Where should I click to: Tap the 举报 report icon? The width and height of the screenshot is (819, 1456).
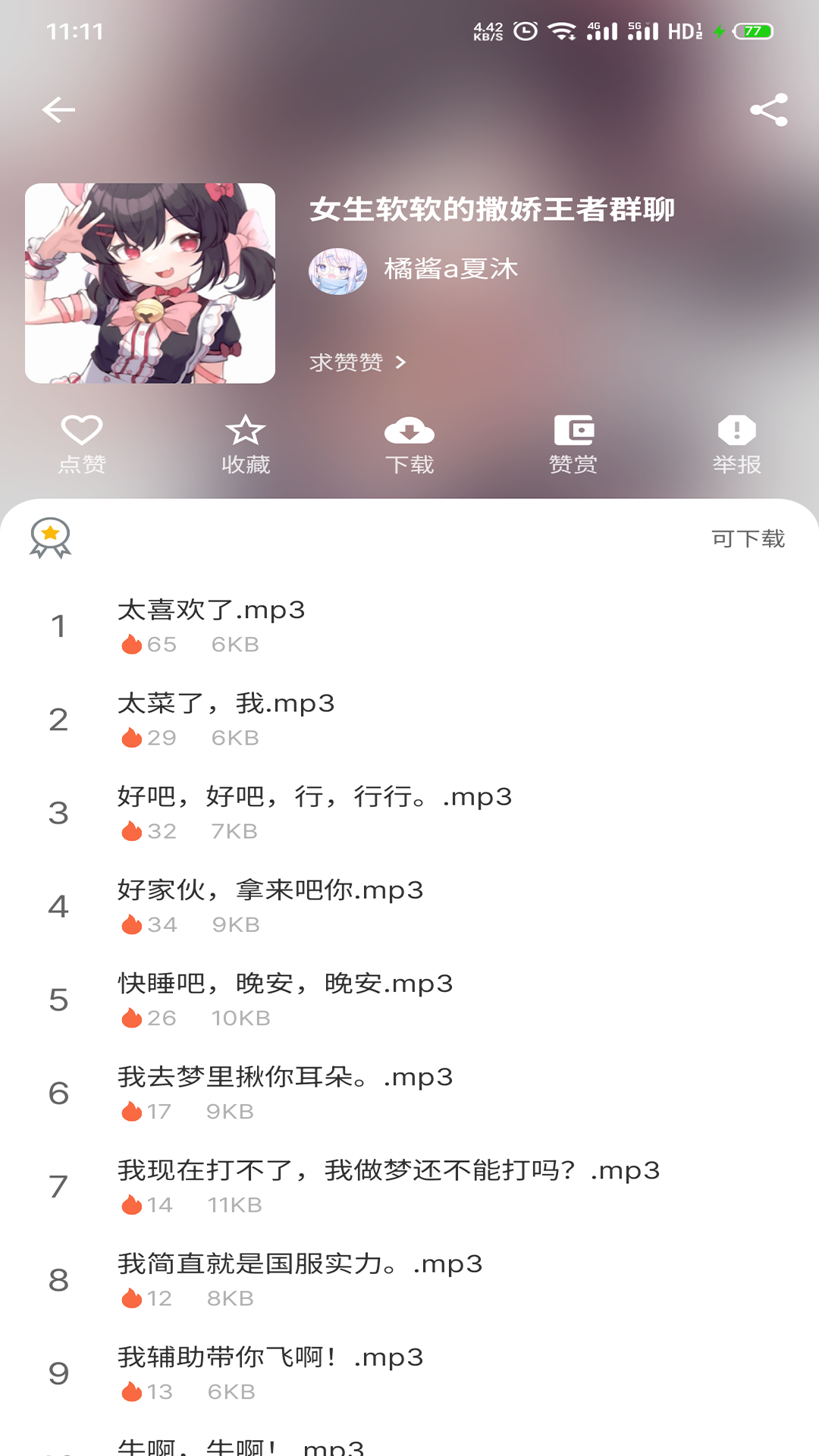pos(736,431)
